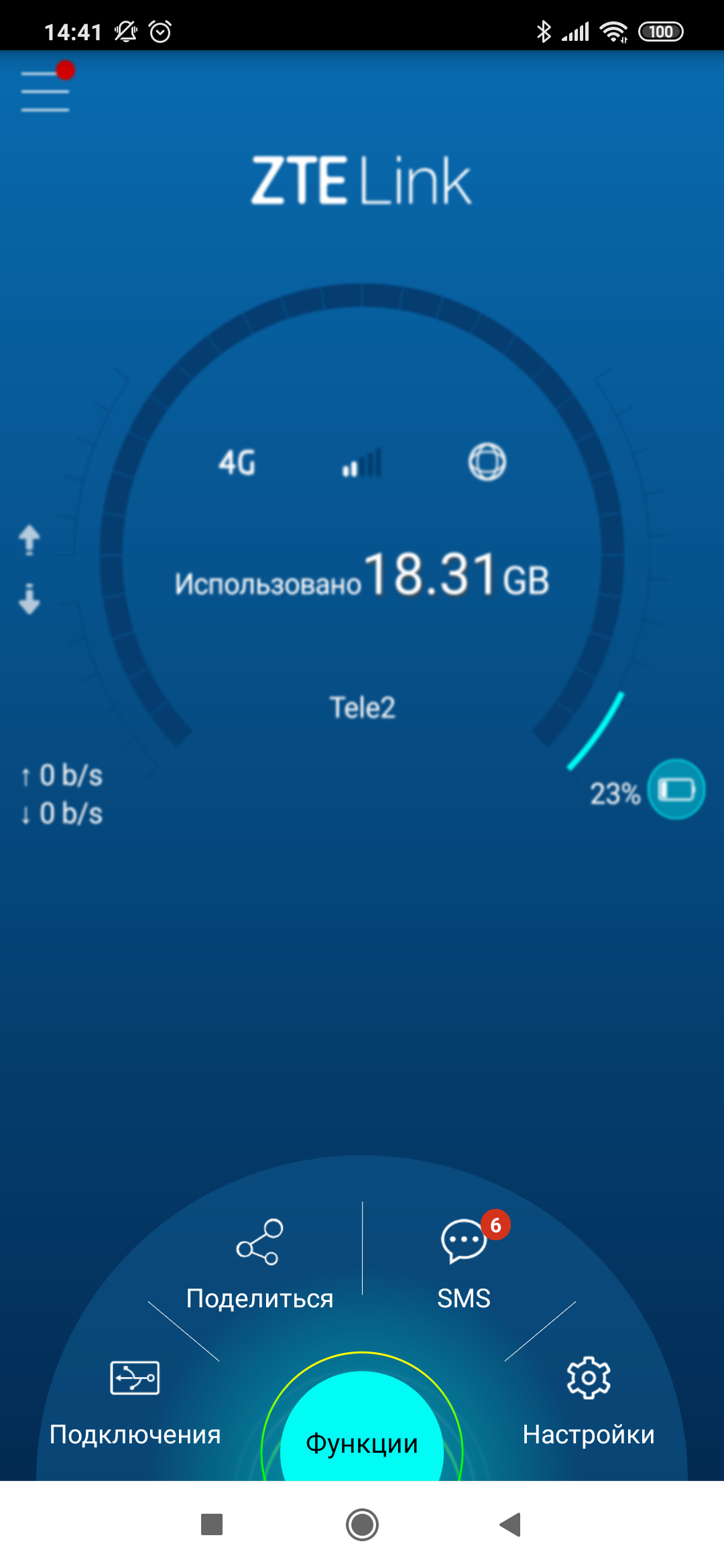Screen dimensions: 724x1568
Task: Tap the router battery icon at 23%
Action: point(676,790)
